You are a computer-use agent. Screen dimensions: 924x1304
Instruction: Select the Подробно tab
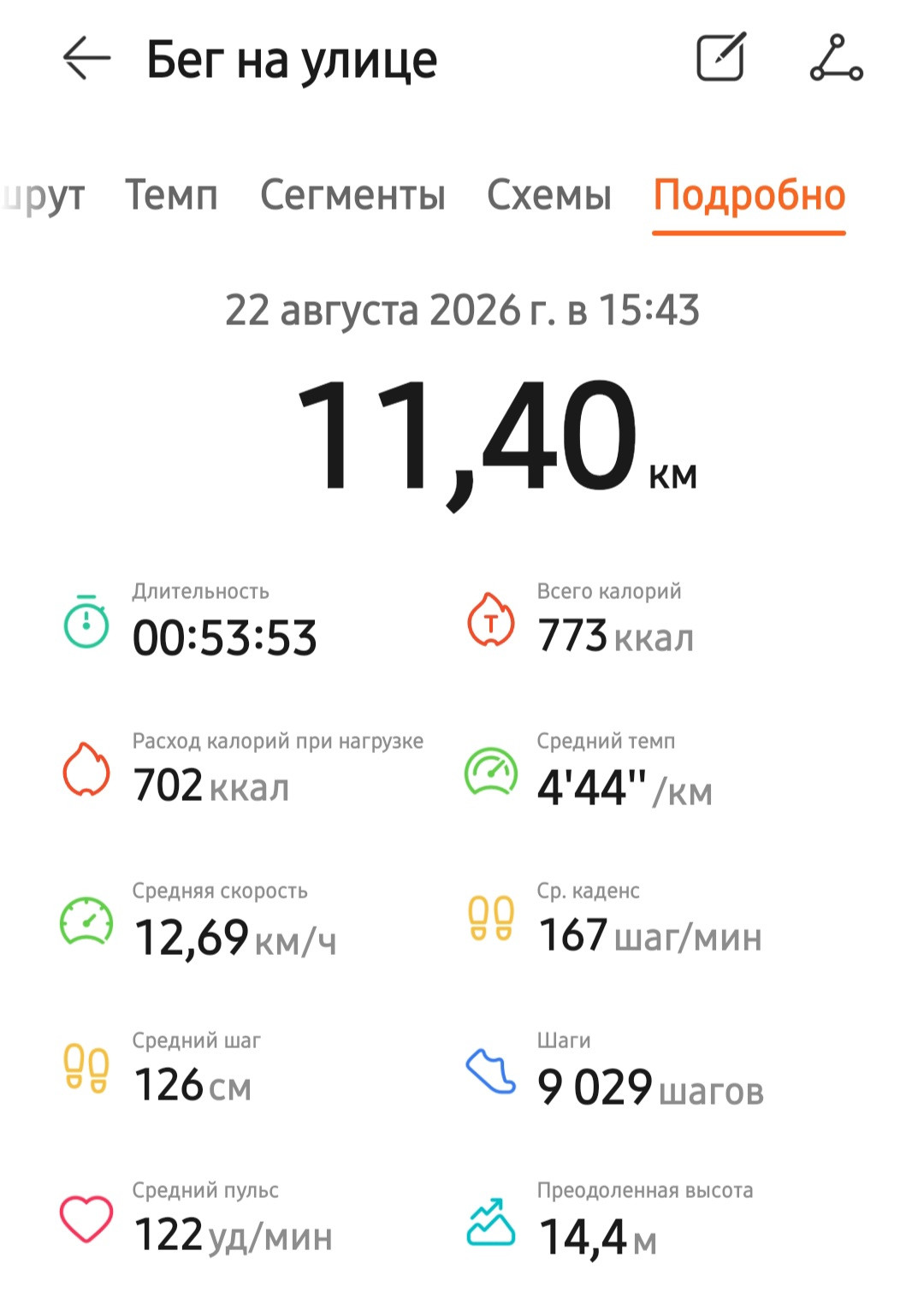coord(749,197)
